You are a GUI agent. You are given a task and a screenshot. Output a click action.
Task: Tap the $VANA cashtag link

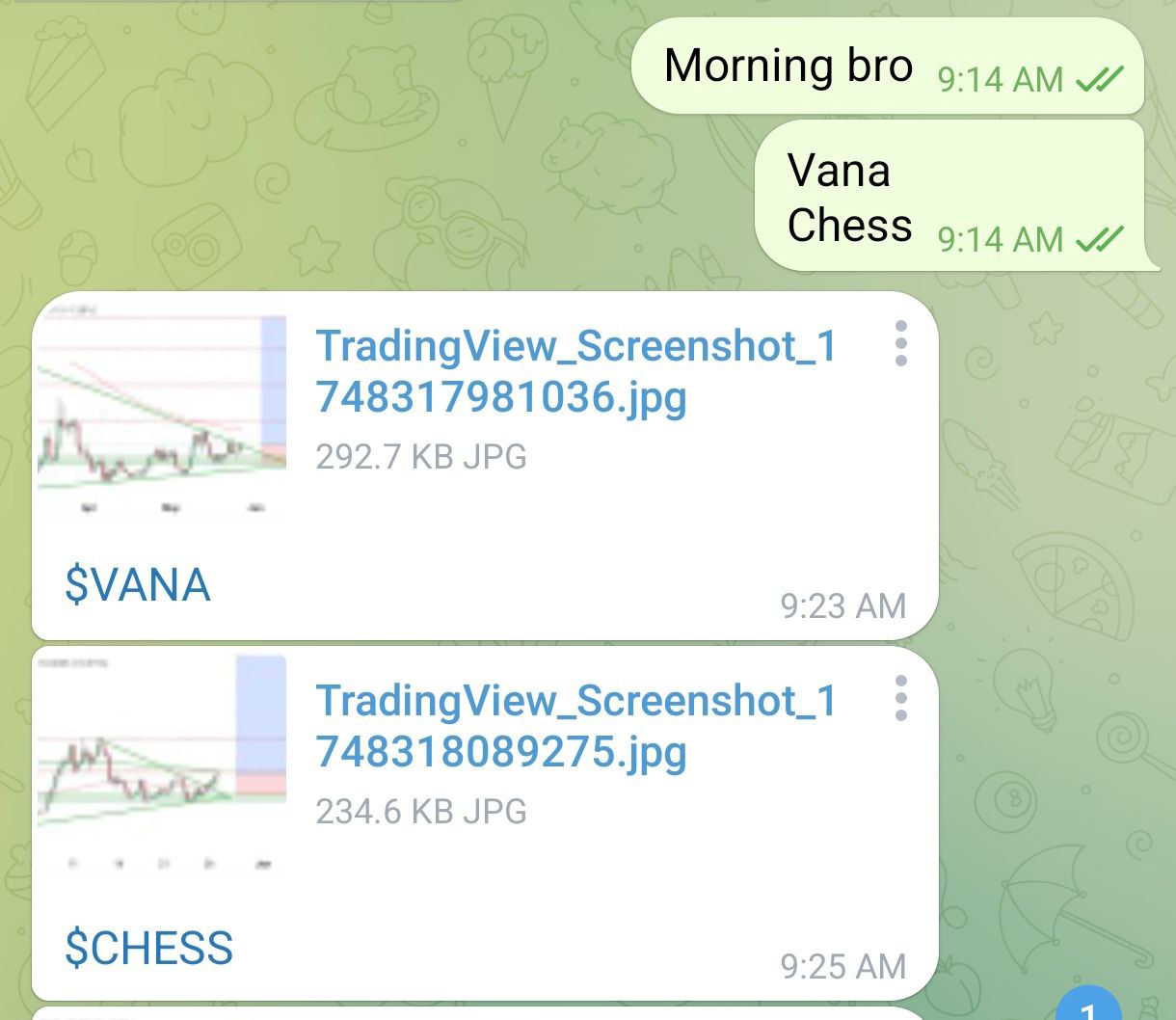click(x=138, y=585)
